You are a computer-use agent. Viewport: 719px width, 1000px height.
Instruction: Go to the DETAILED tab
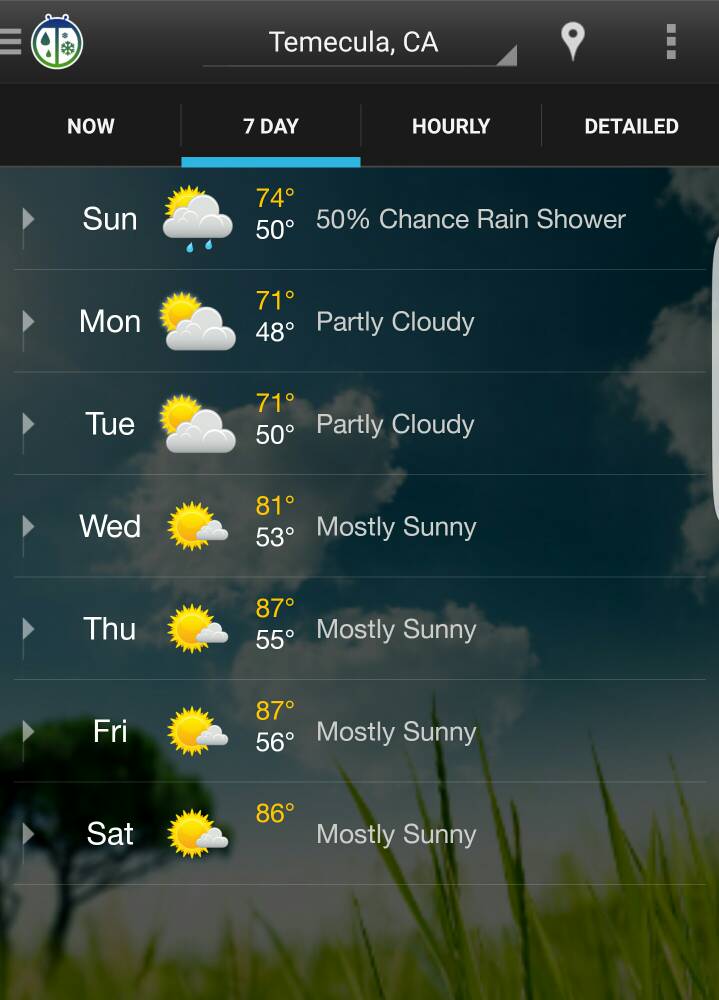coord(631,126)
